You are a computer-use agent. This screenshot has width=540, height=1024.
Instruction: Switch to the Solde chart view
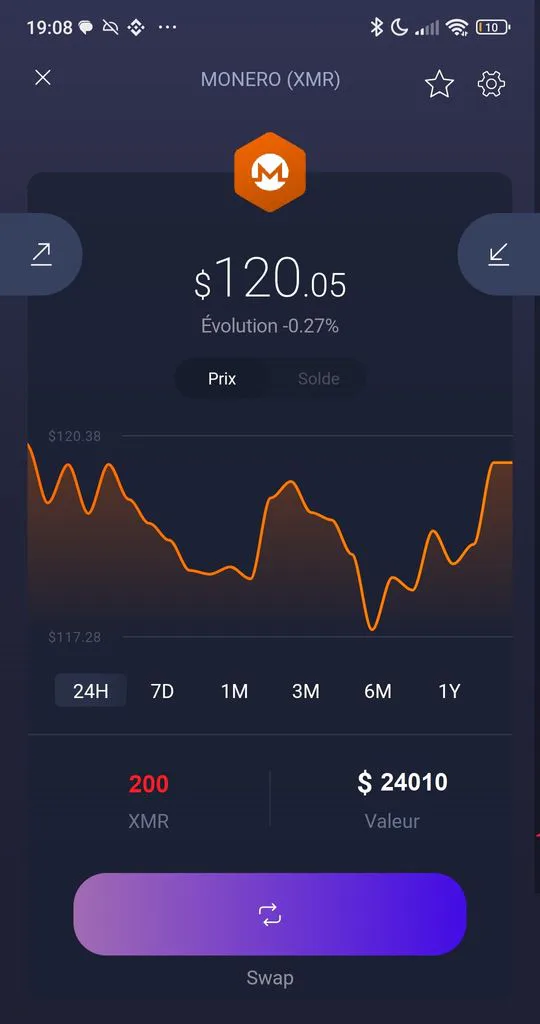coord(319,379)
